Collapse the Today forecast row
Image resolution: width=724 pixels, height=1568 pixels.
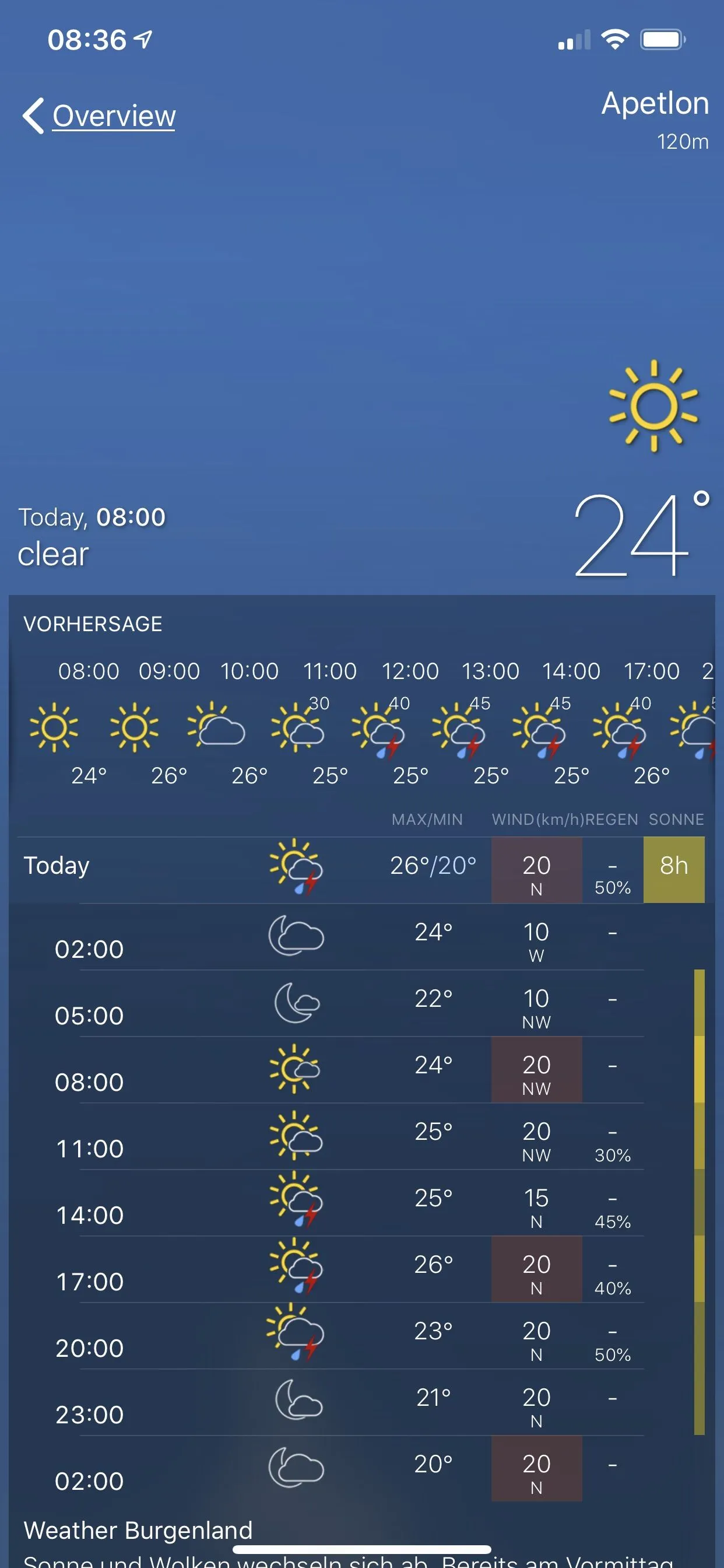(x=57, y=866)
